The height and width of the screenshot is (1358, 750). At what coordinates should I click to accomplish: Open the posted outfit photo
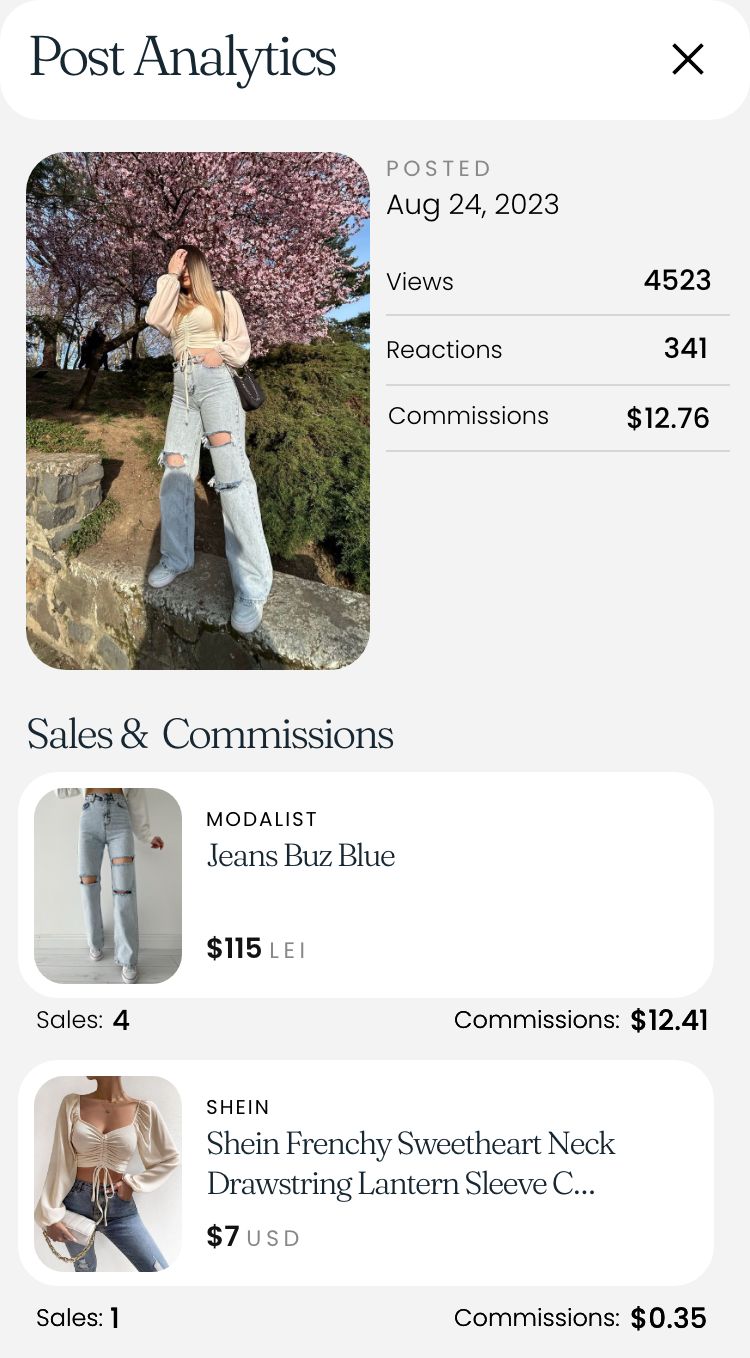(198, 411)
